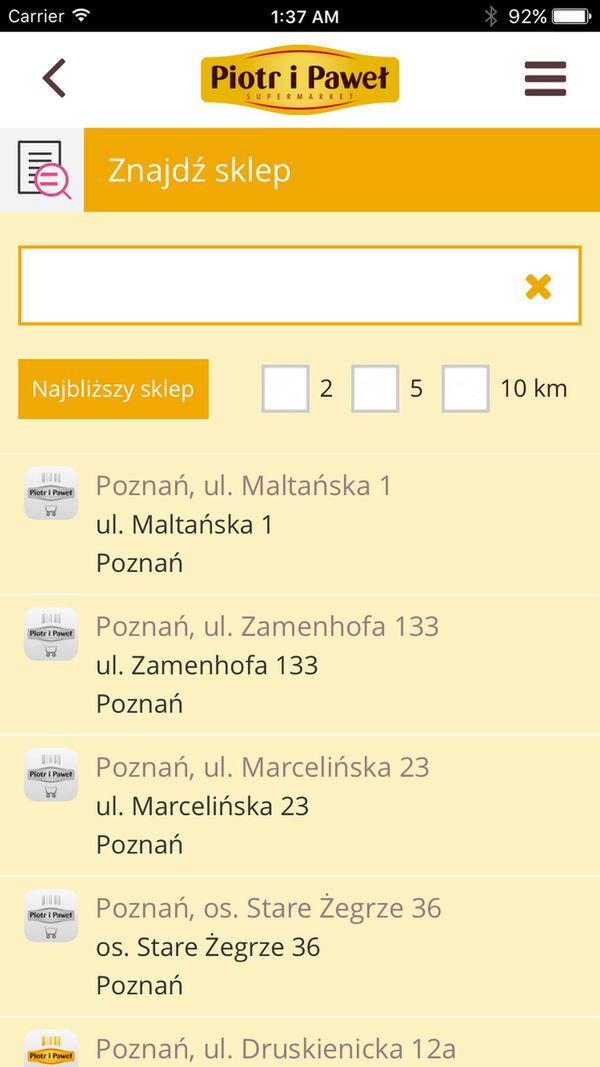Open store at ul. Maltańska 1
The height and width of the screenshot is (1067, 600).
pyautogui.click(x=300, y=524)
